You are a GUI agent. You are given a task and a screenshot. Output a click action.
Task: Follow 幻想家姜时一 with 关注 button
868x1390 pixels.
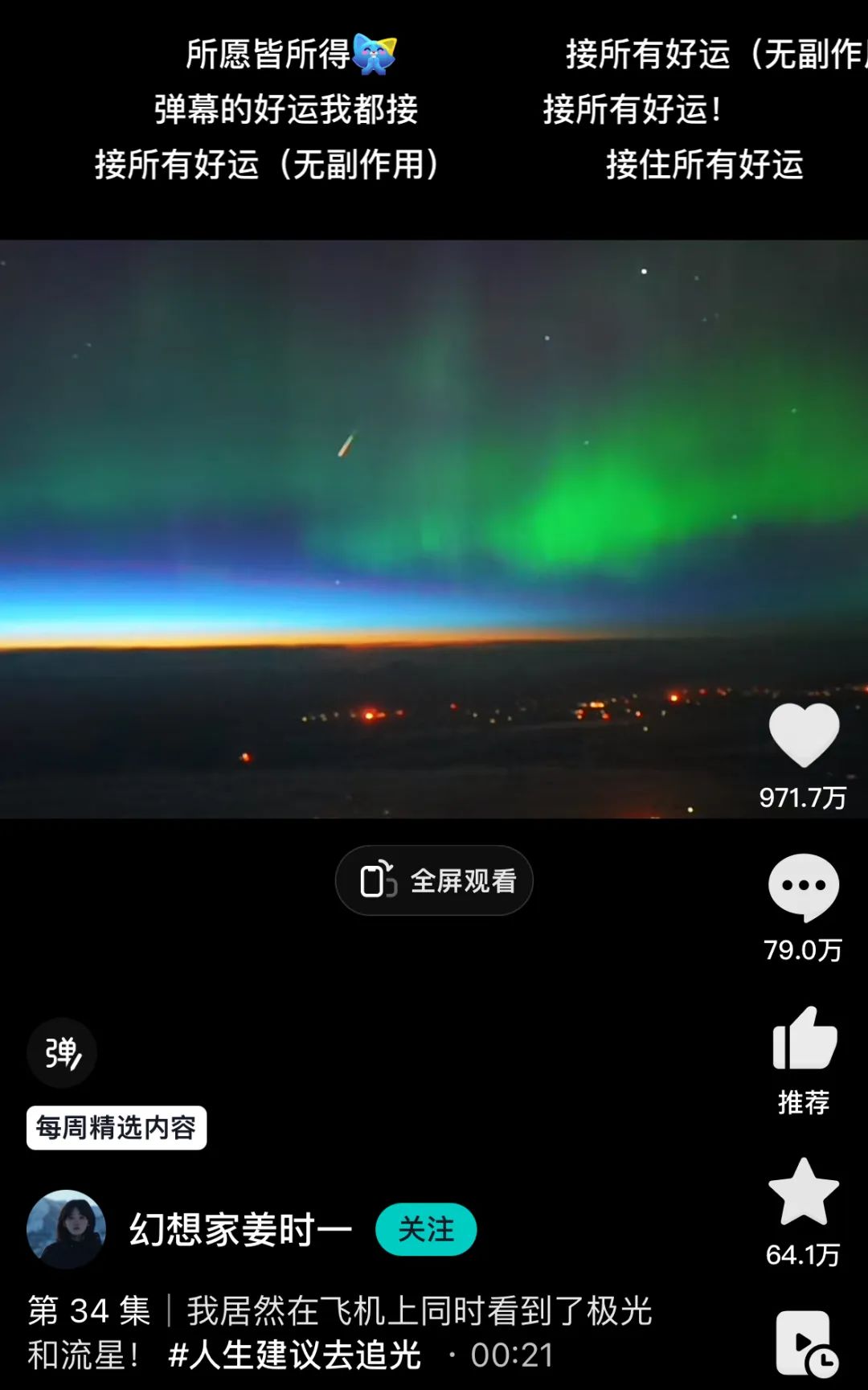pos(426,1229)
